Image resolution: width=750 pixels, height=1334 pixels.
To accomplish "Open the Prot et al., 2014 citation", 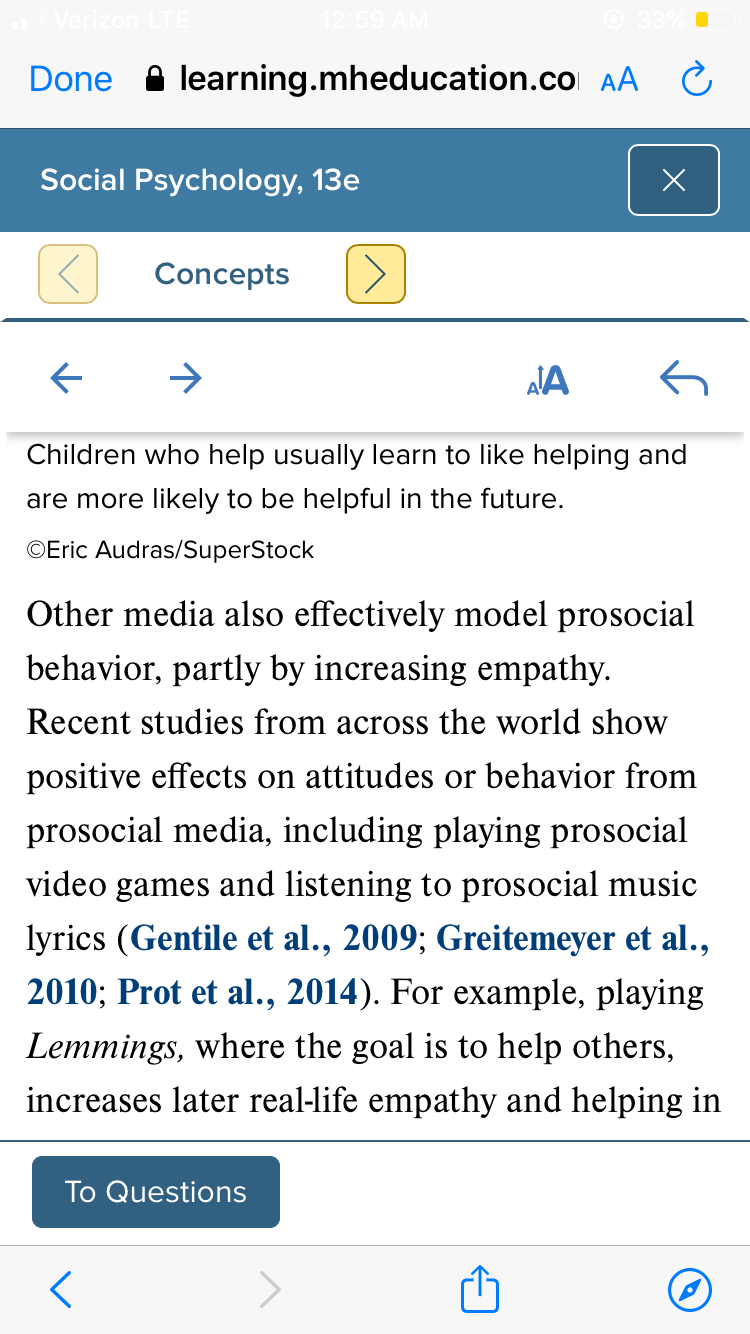I will click(x=237, y=992).
